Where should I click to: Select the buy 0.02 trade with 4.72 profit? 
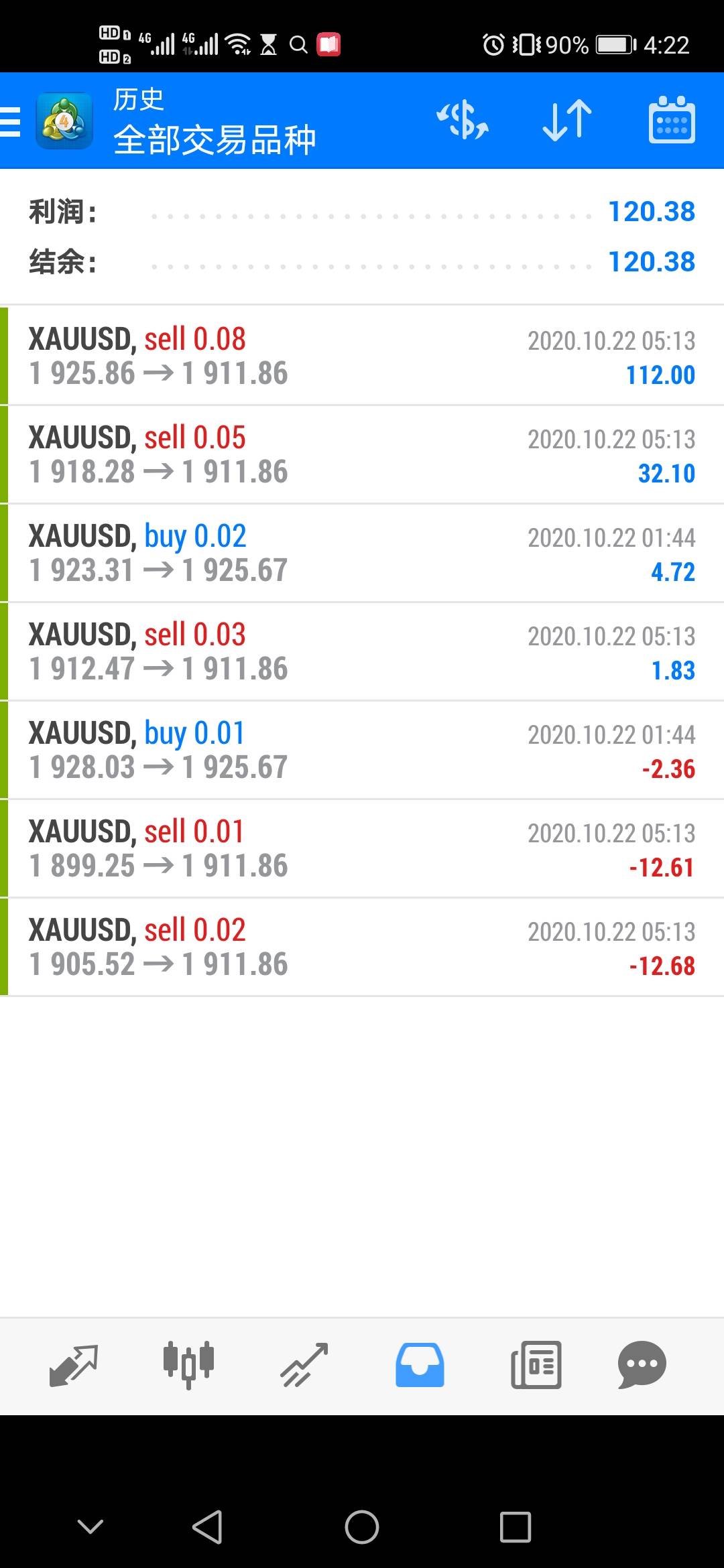pos(362,553)
